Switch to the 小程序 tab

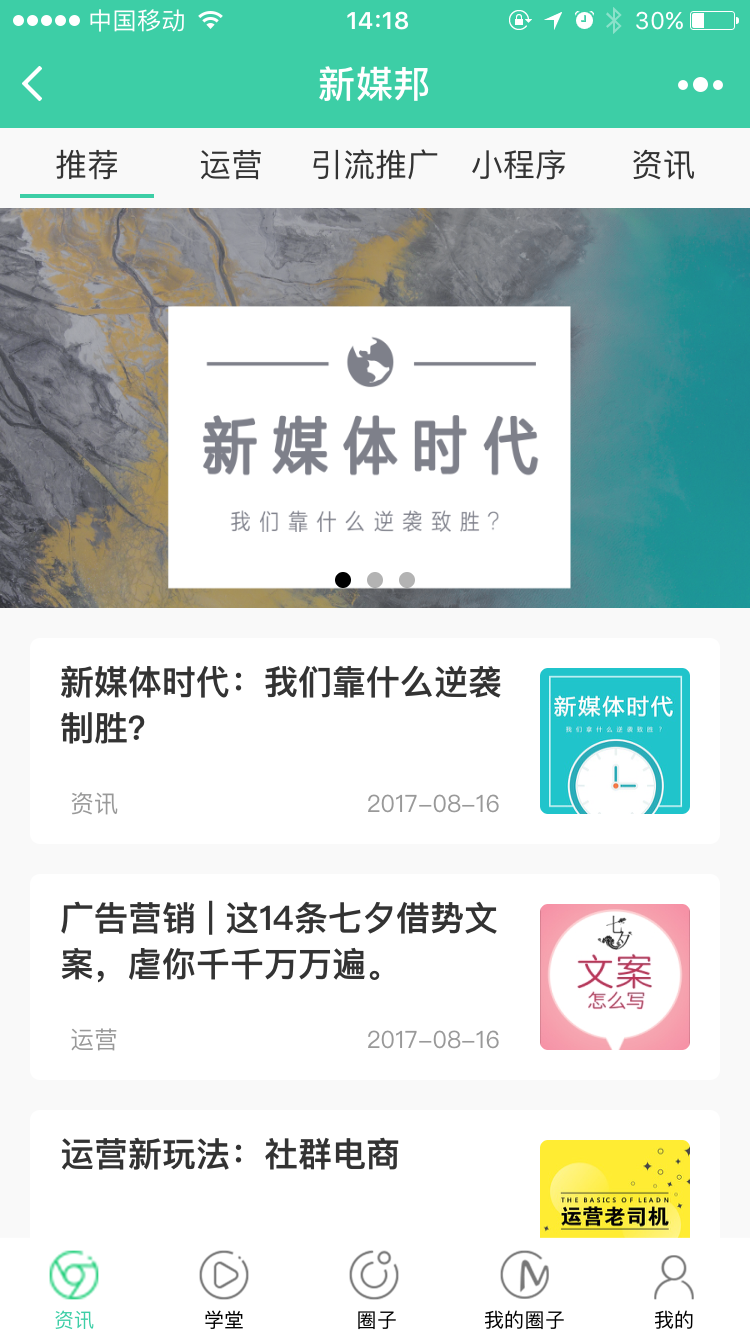click(518, 165)
